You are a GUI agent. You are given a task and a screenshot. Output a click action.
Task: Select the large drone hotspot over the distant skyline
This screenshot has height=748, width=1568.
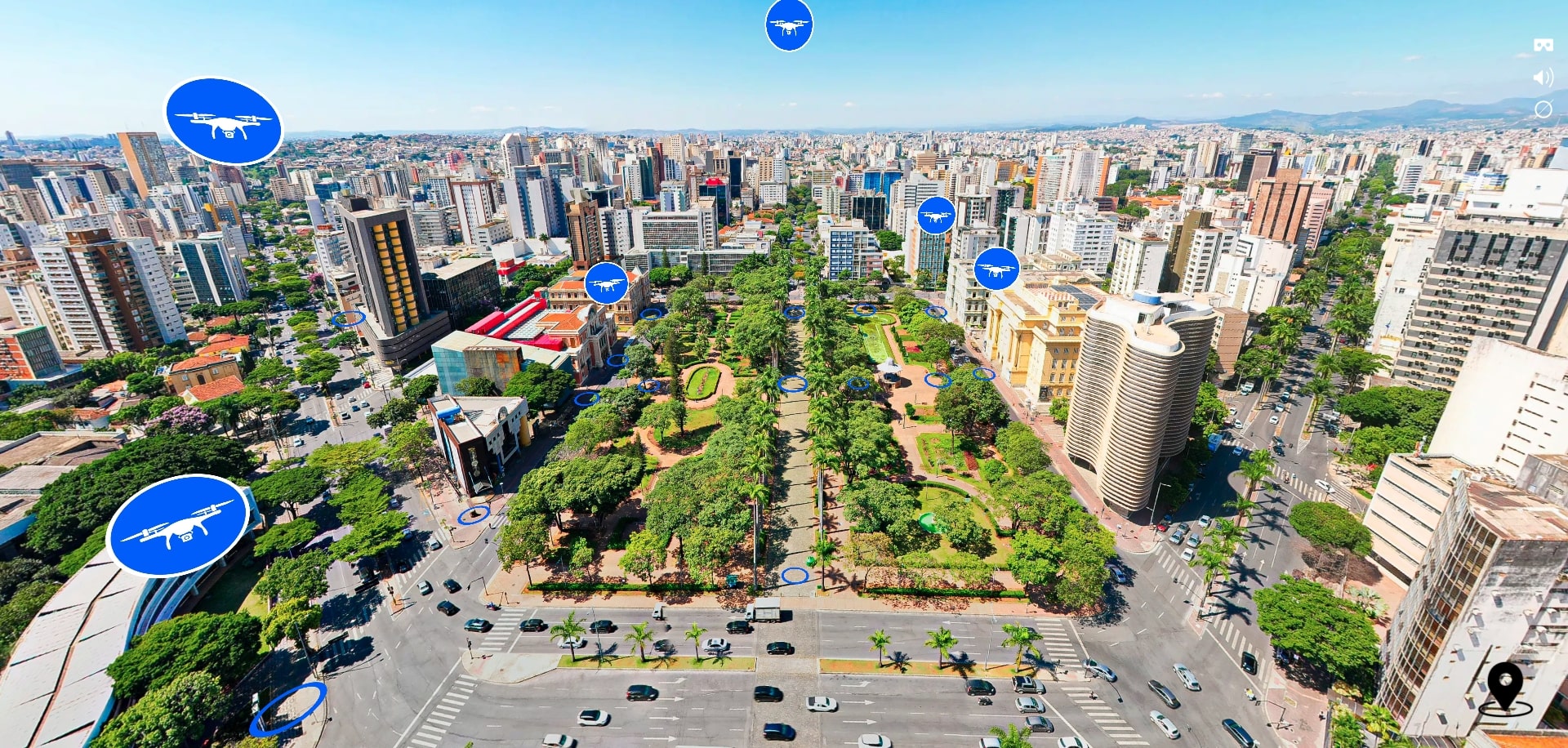click(224, 122)
